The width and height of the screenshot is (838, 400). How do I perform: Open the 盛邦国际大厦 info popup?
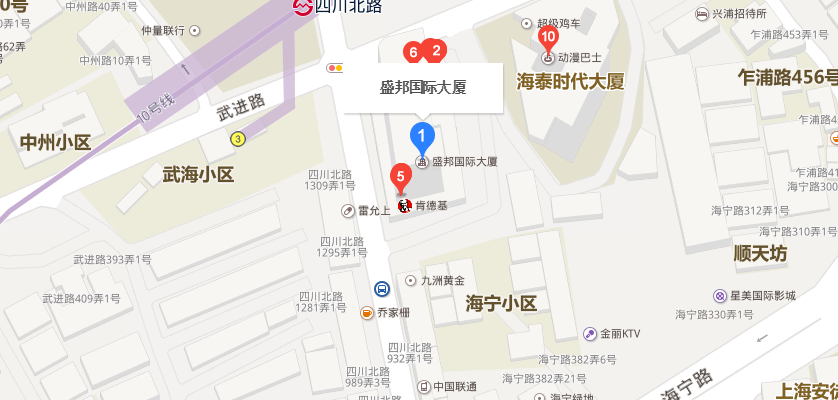tap(423, 88)
